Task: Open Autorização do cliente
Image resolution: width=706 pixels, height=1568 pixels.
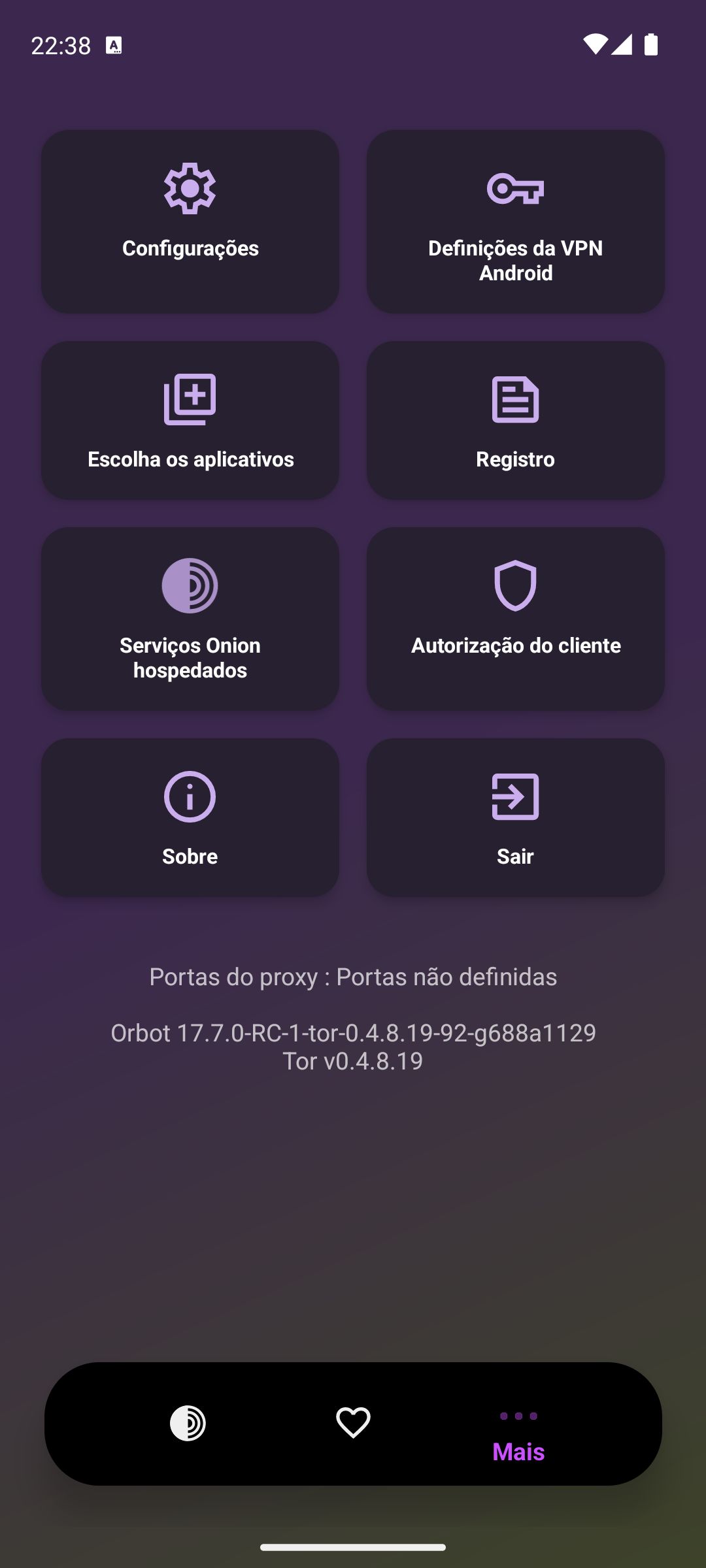Action: [x=515, y=619]
